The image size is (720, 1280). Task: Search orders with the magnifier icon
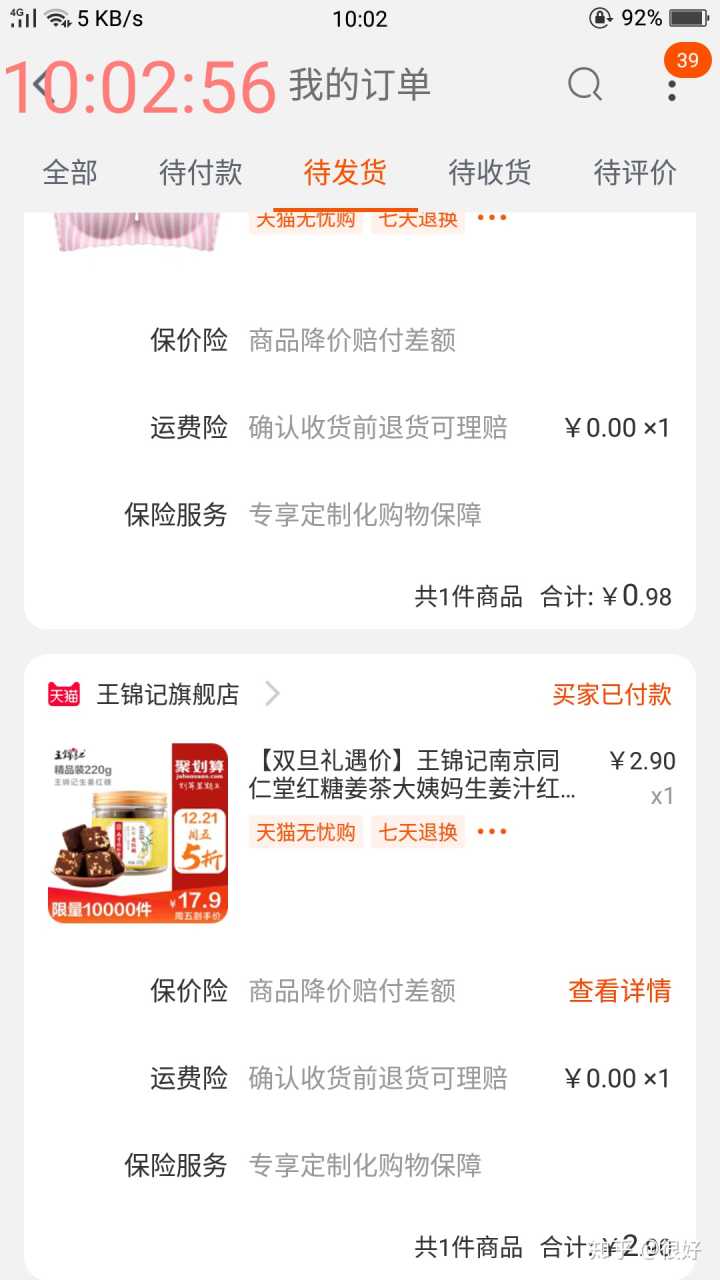[x=585, y=85]
